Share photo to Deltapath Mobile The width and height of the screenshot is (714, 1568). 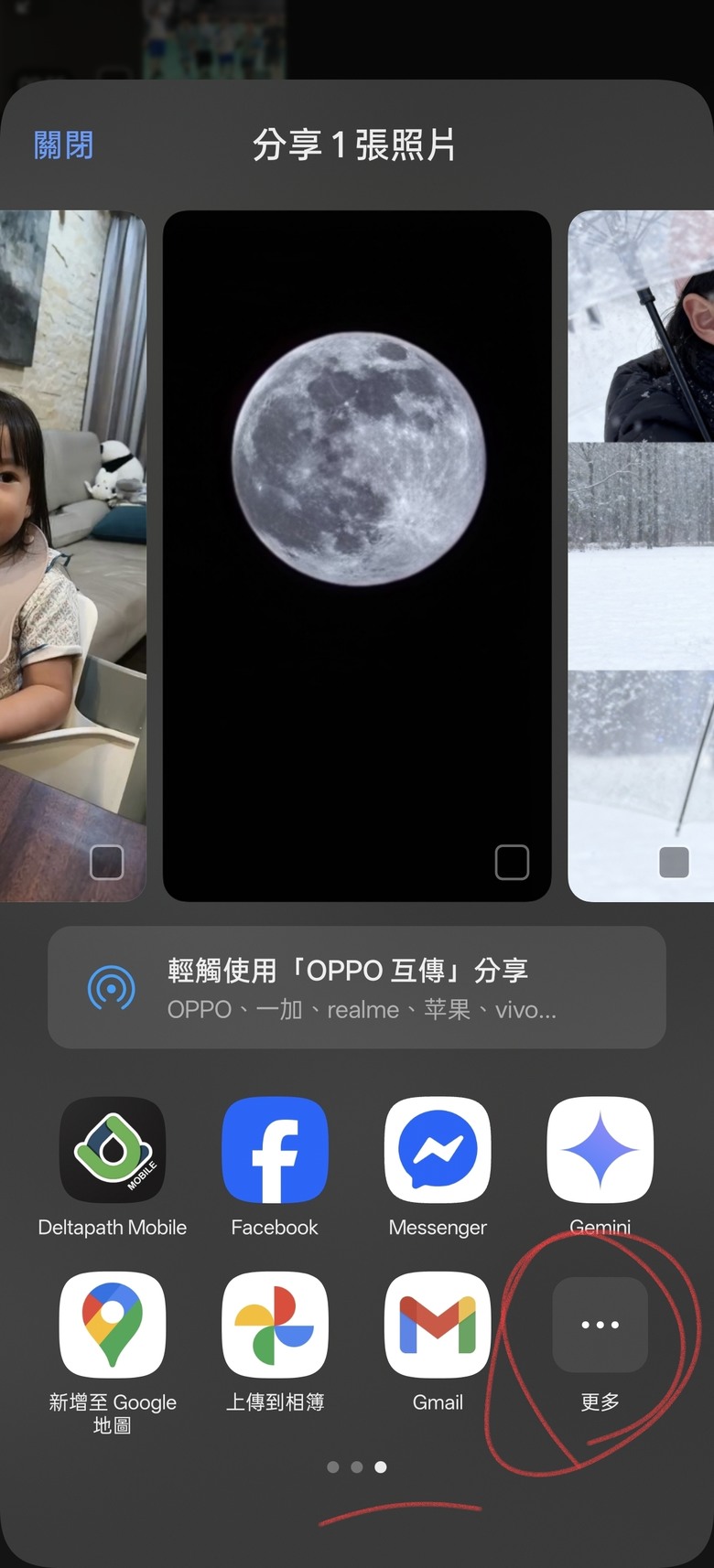click(113, 1150)
